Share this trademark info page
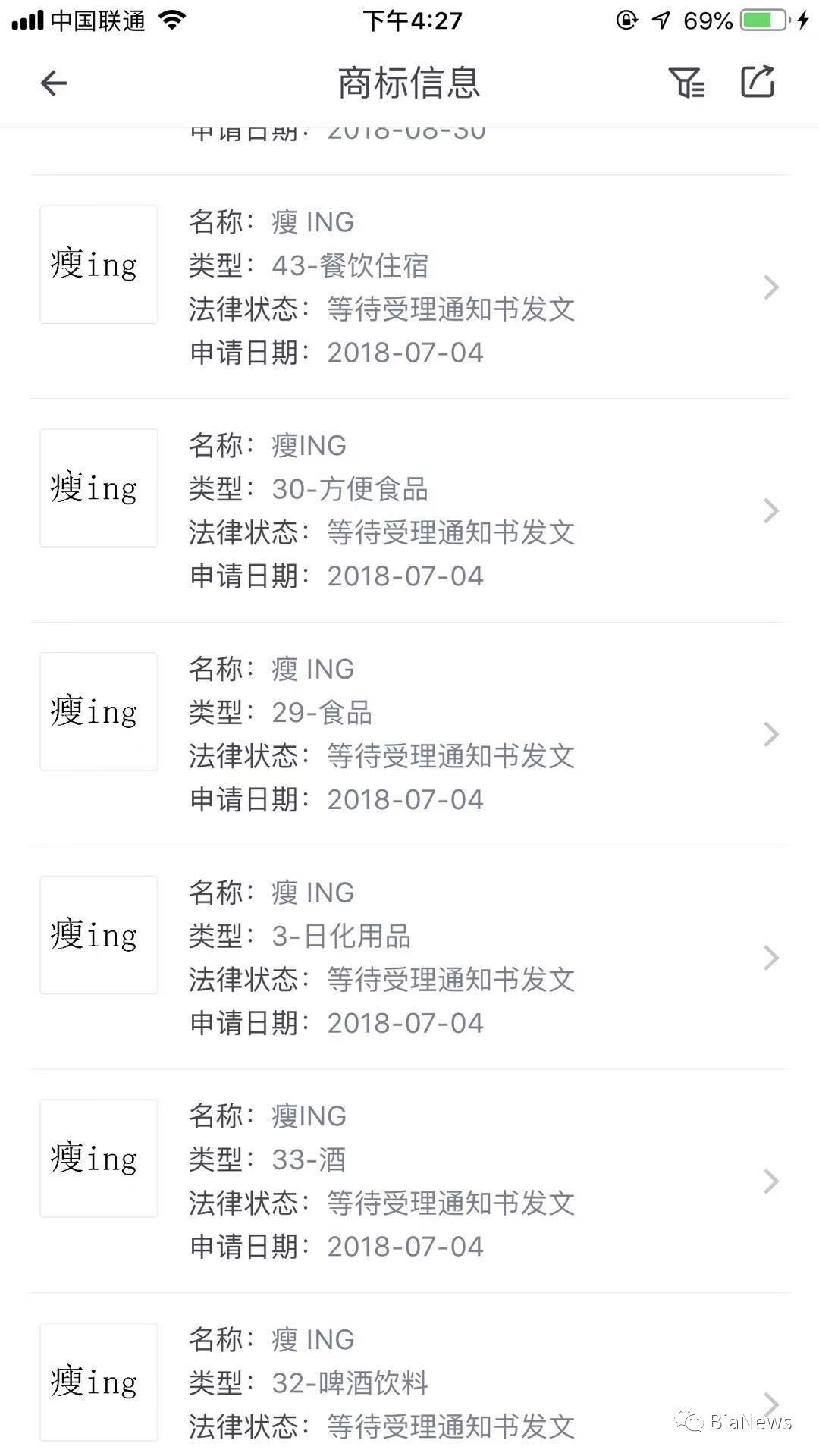The width and height of the screenshot is (819, 1456). click(x=757, y=82)
